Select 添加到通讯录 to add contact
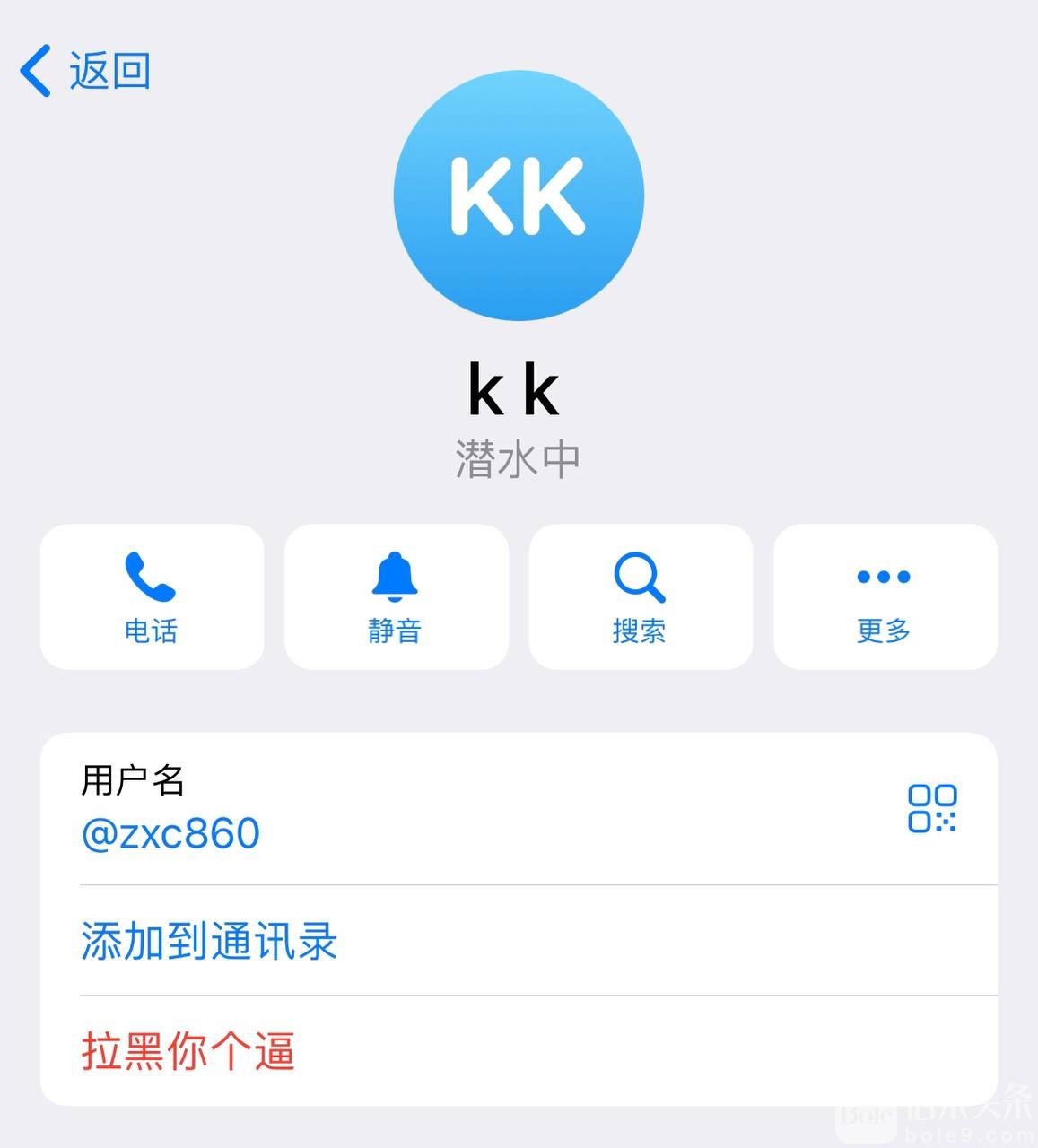 (x=209, y=941)
